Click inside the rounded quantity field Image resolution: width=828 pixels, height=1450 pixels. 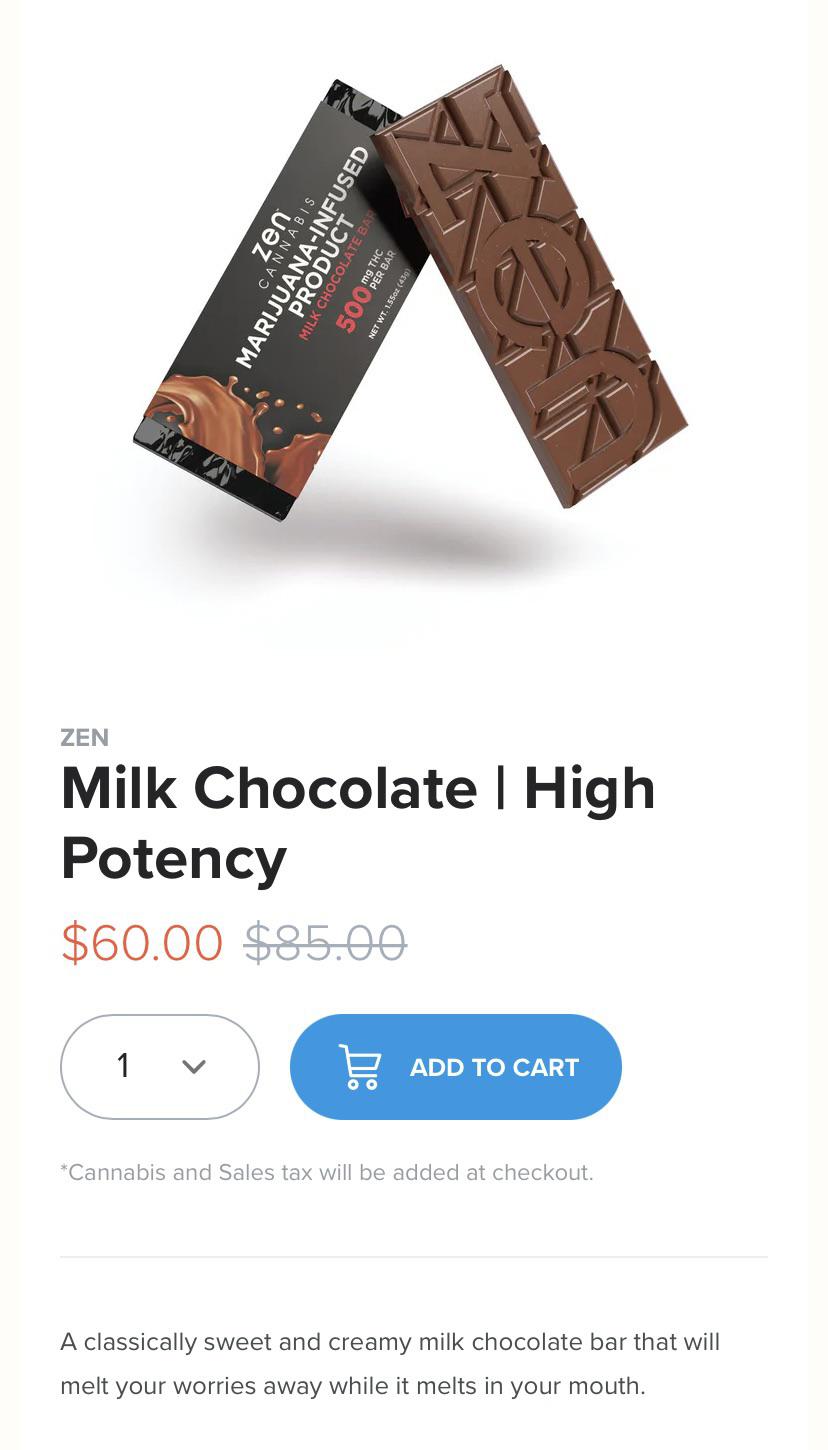(x=159, y=1066)
